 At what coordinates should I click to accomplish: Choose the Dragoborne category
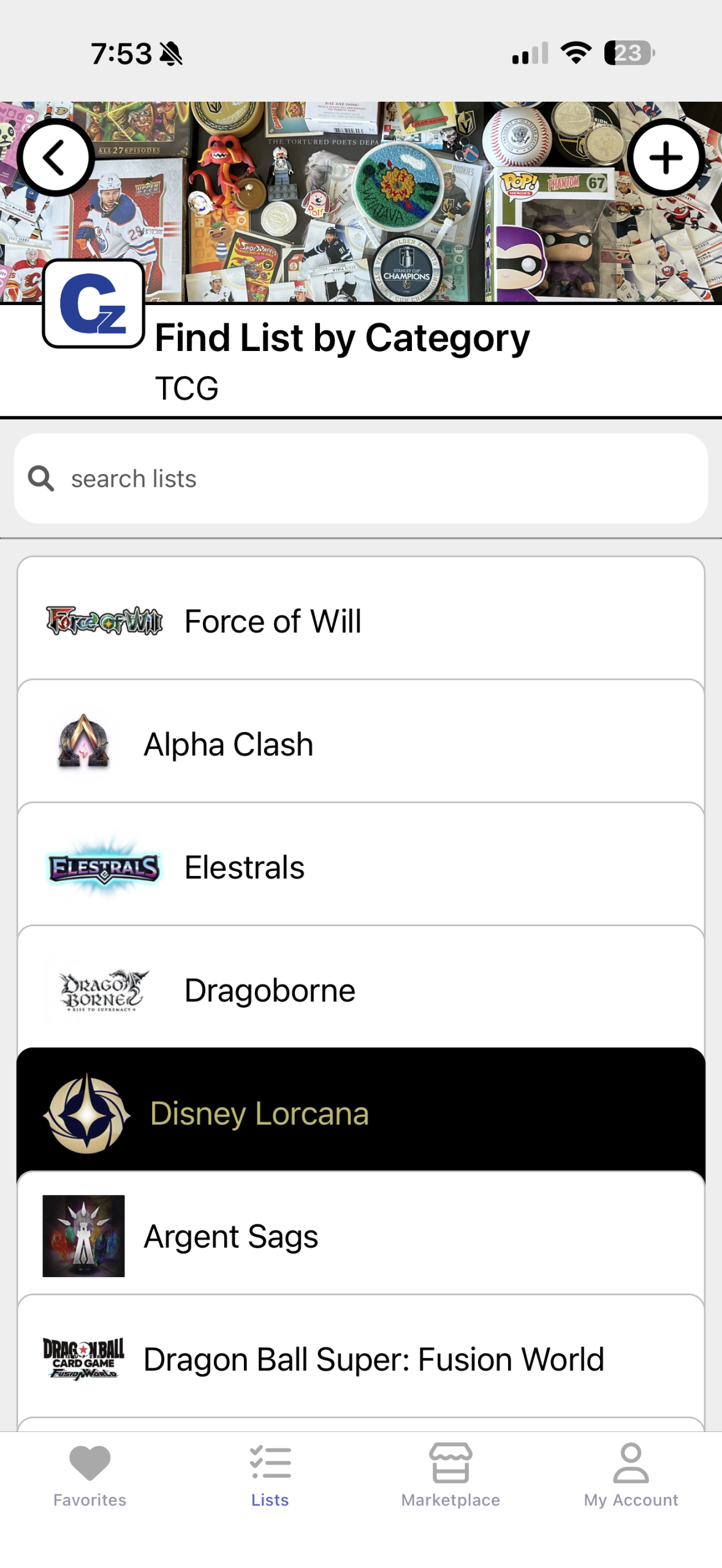pyautogui.click(x=360, y=990)
